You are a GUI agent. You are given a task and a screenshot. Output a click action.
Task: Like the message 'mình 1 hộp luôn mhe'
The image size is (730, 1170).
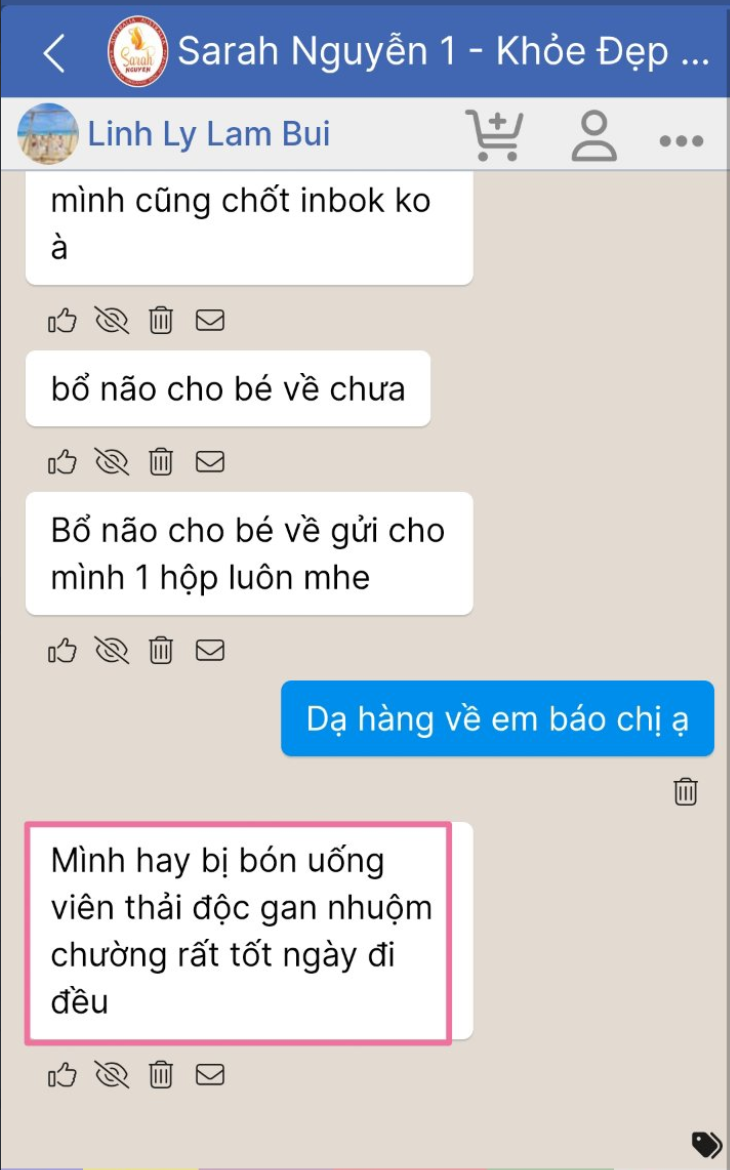coord(63,651)
